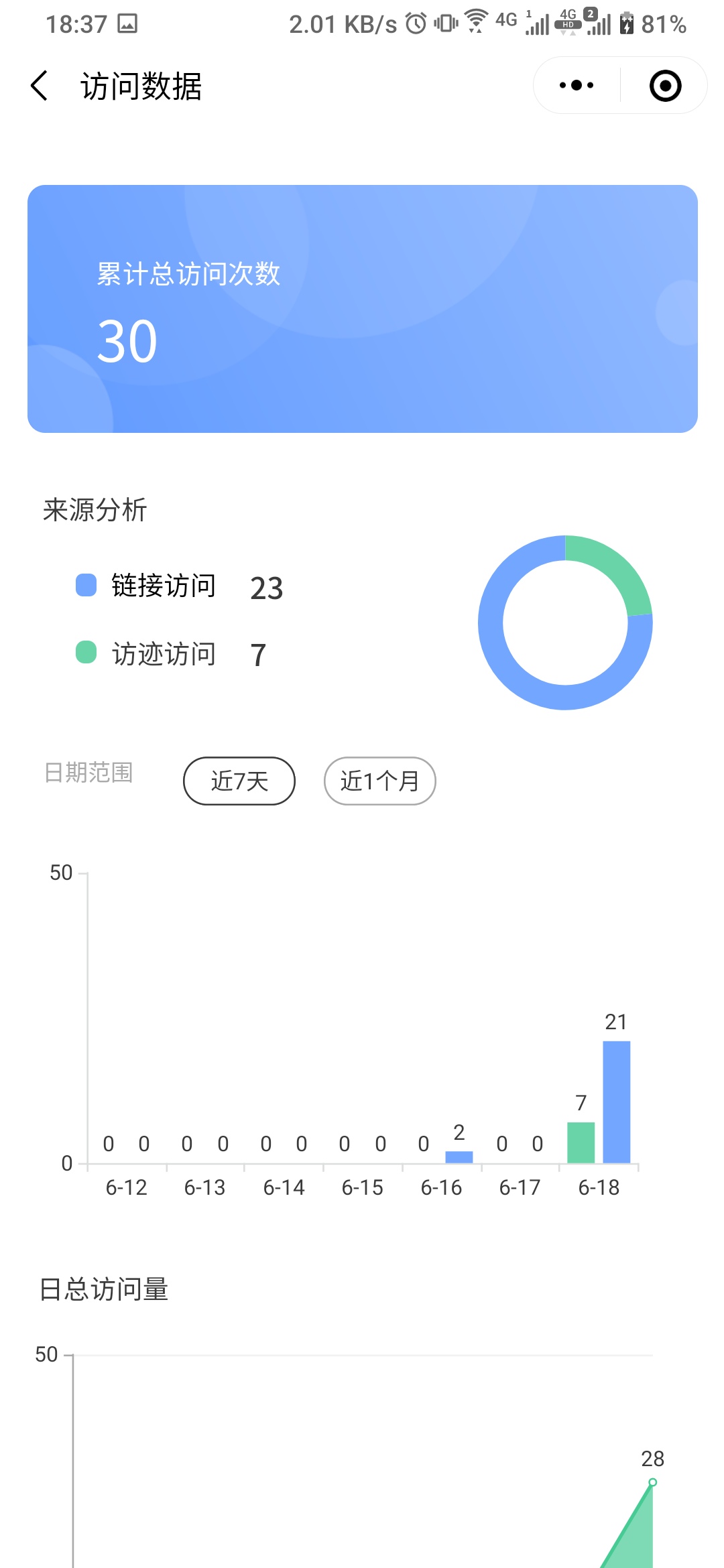This screenshot has height=1568, width=724.
Task: Select the 近7天 date range
Action: point(239,781)
